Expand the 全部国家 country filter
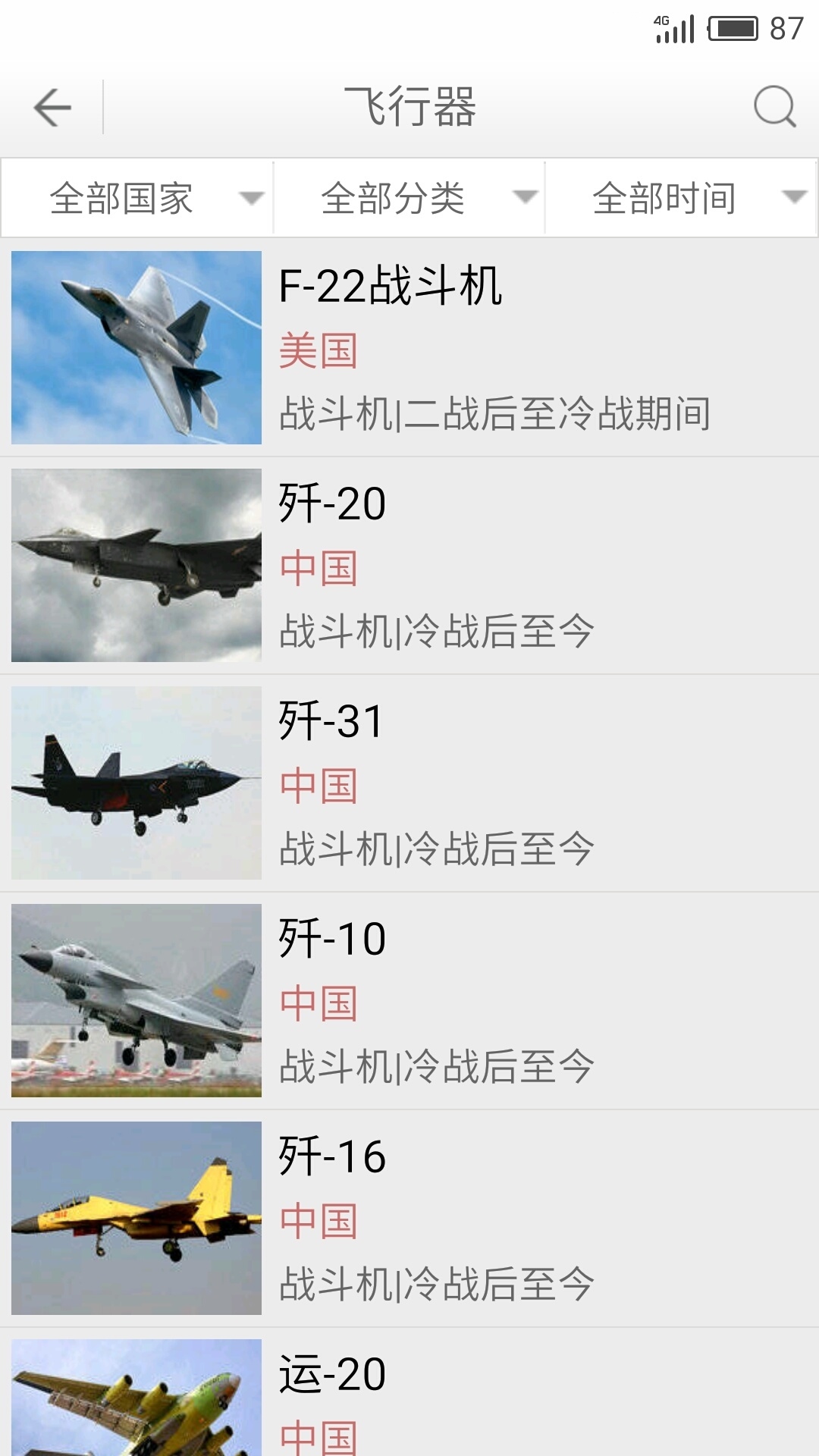Screen dimensions: 819x1456 pos(137,199)
